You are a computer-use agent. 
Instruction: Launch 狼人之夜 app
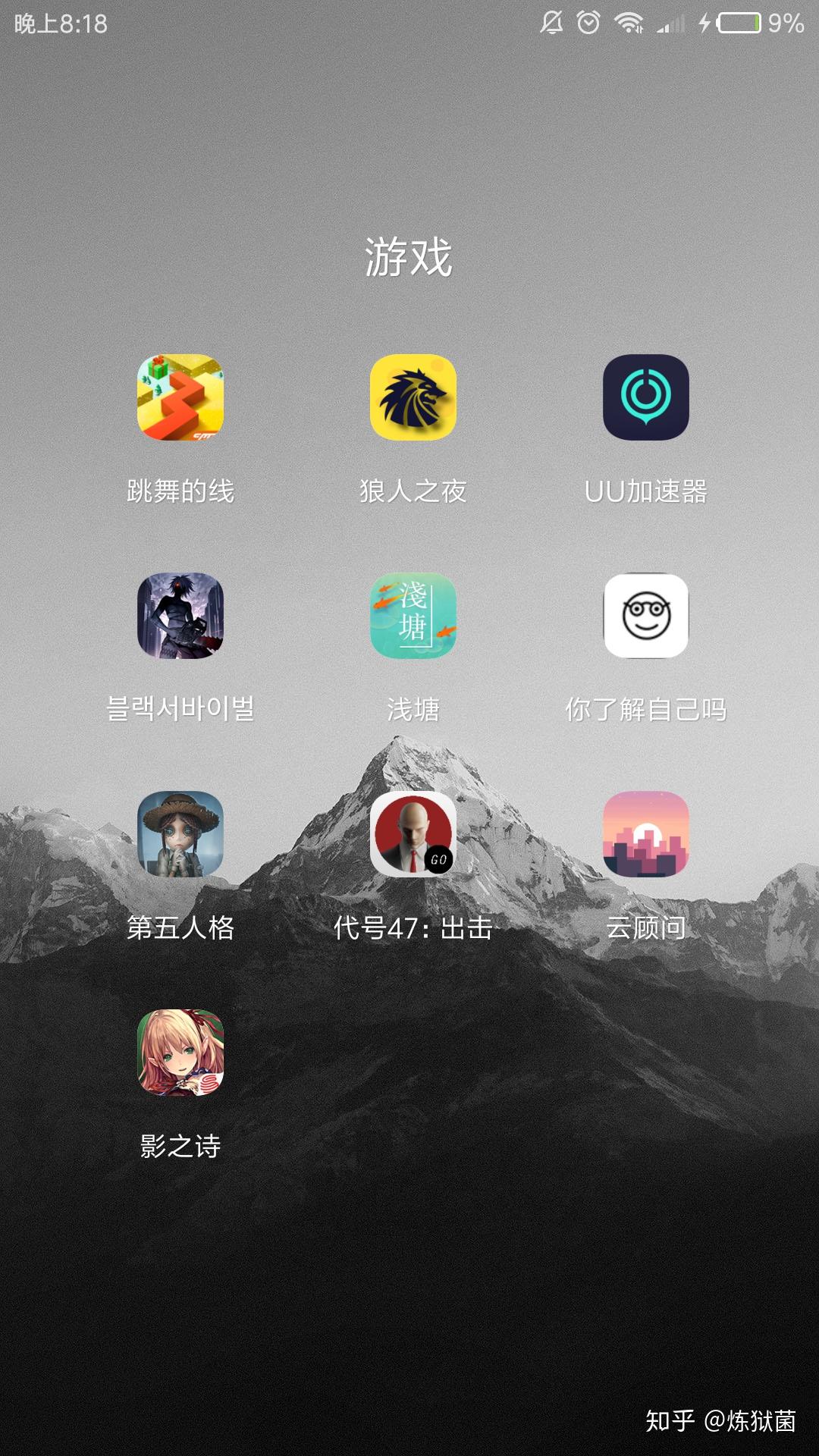[413, 397]
